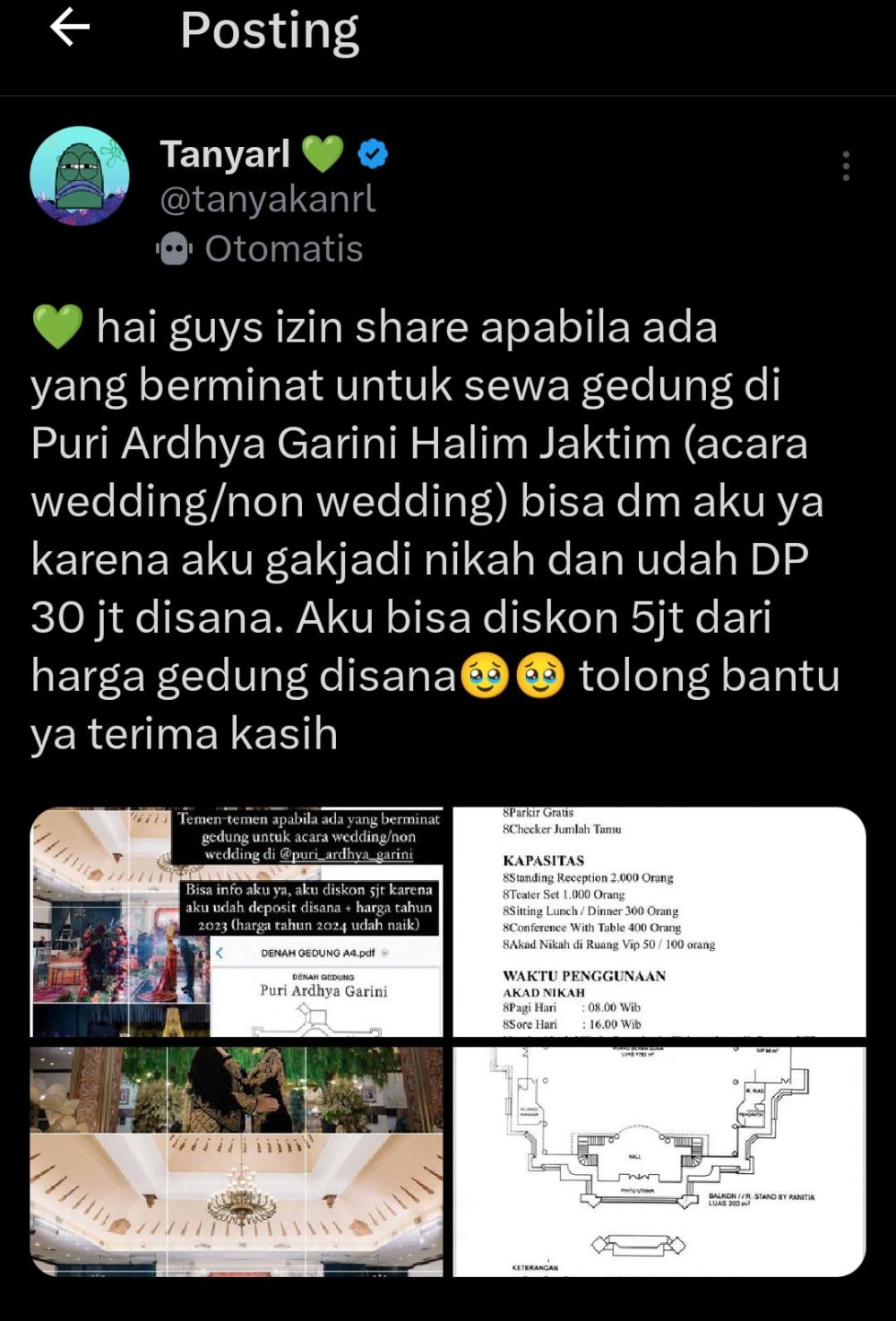The width and height of the screenshot is (896, 1321).
Task: Open the @tanyakanrl handle link
Action: [x=269, y=201]
